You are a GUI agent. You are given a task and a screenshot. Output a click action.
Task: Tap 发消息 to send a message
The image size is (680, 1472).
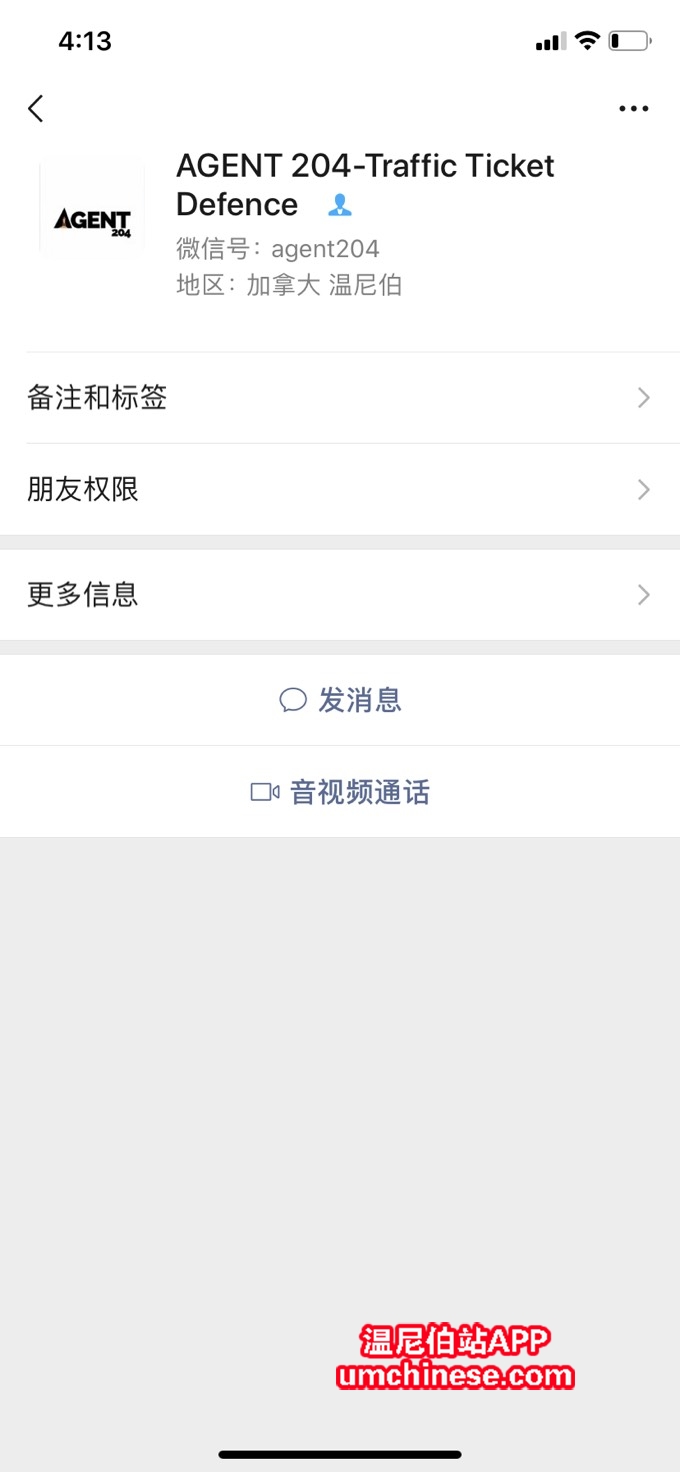[341, 700]
